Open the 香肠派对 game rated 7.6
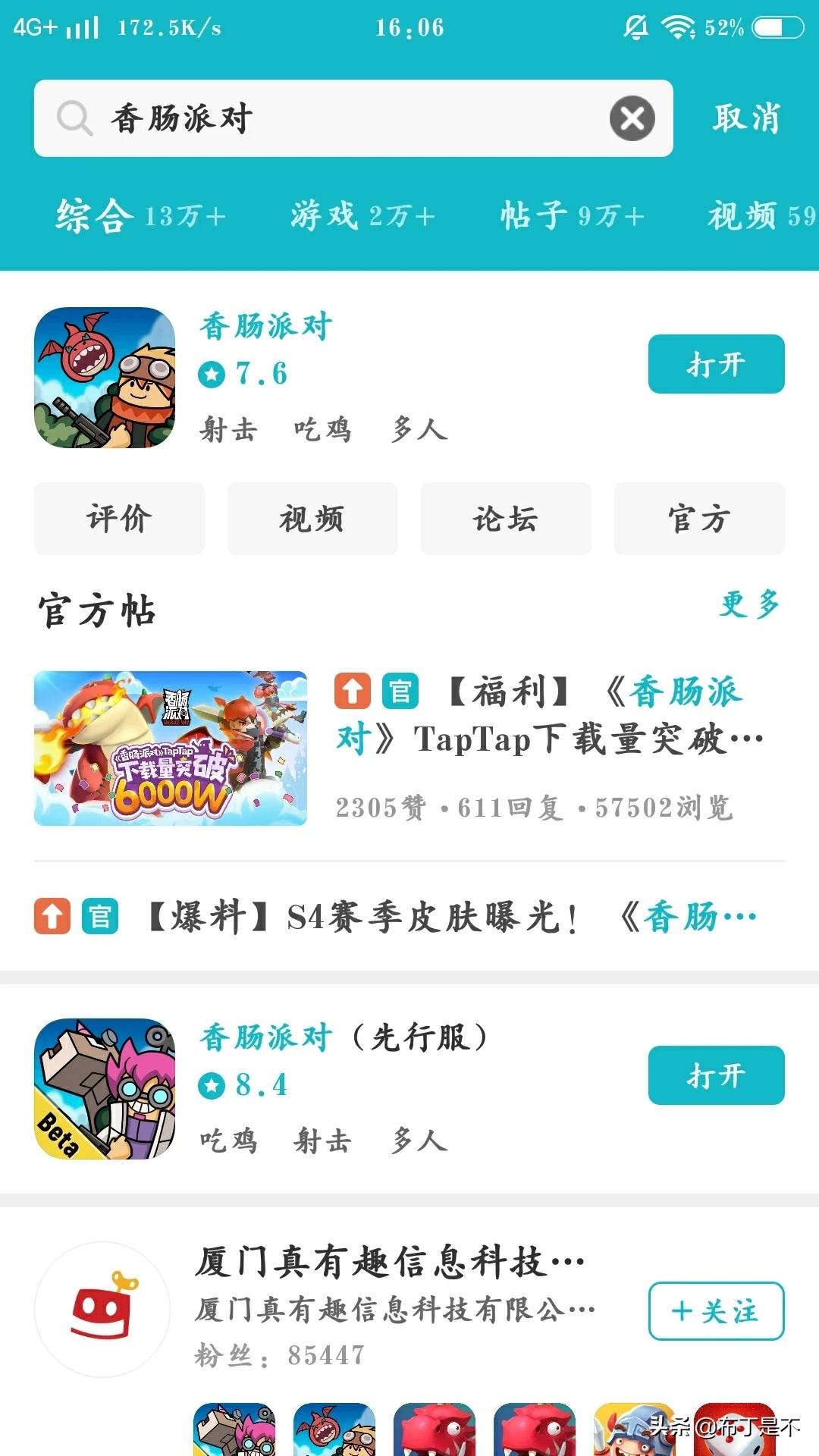Image resolution: width=819 pixels, height=1456 pixels. (715, 364)
